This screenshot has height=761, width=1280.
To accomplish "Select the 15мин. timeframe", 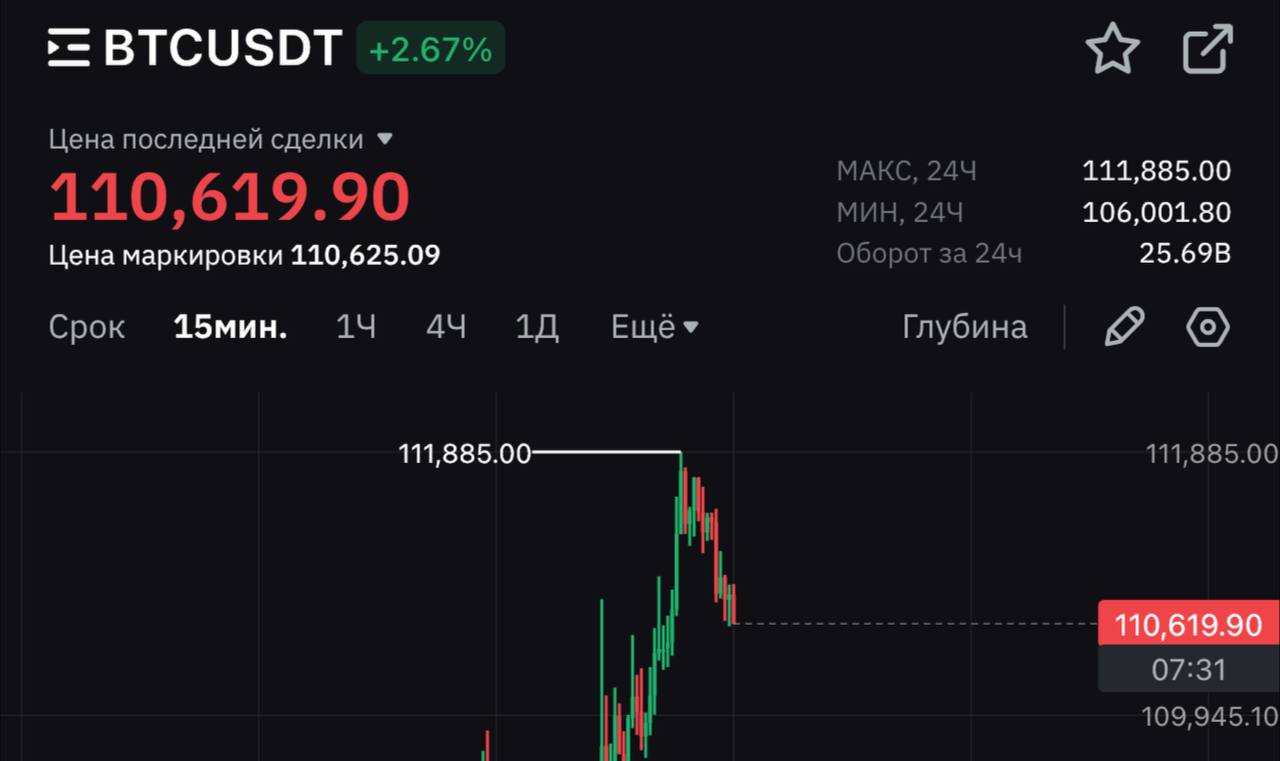I will click(x=230, y=327).
